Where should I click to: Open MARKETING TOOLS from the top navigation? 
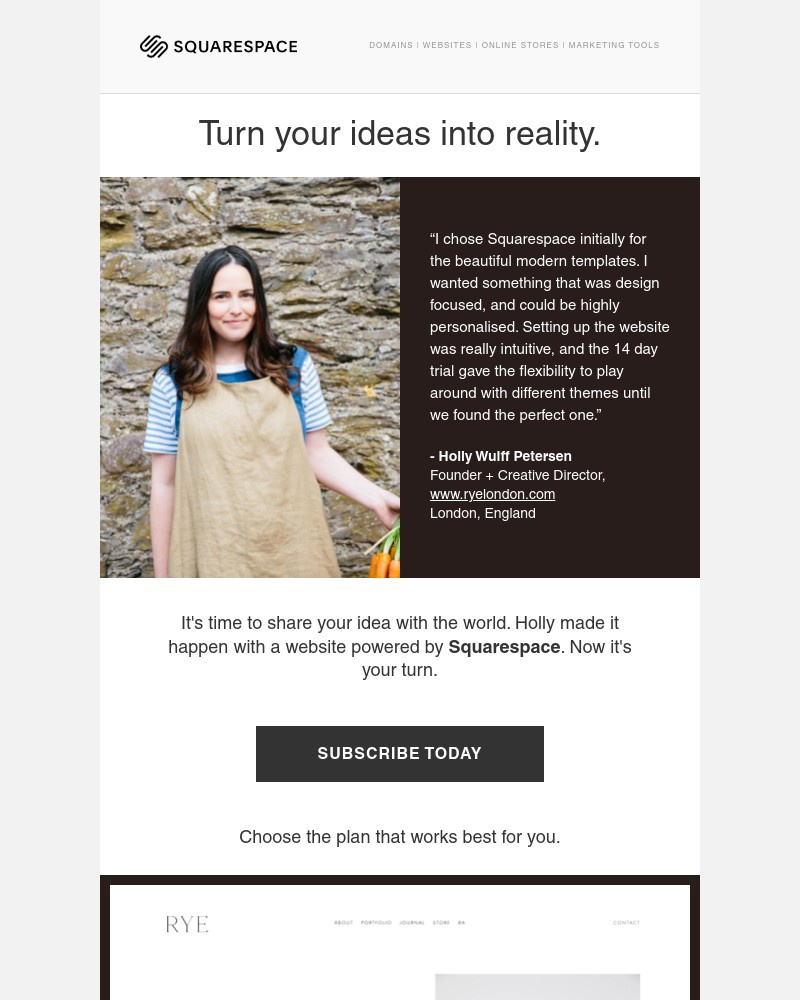614,45
